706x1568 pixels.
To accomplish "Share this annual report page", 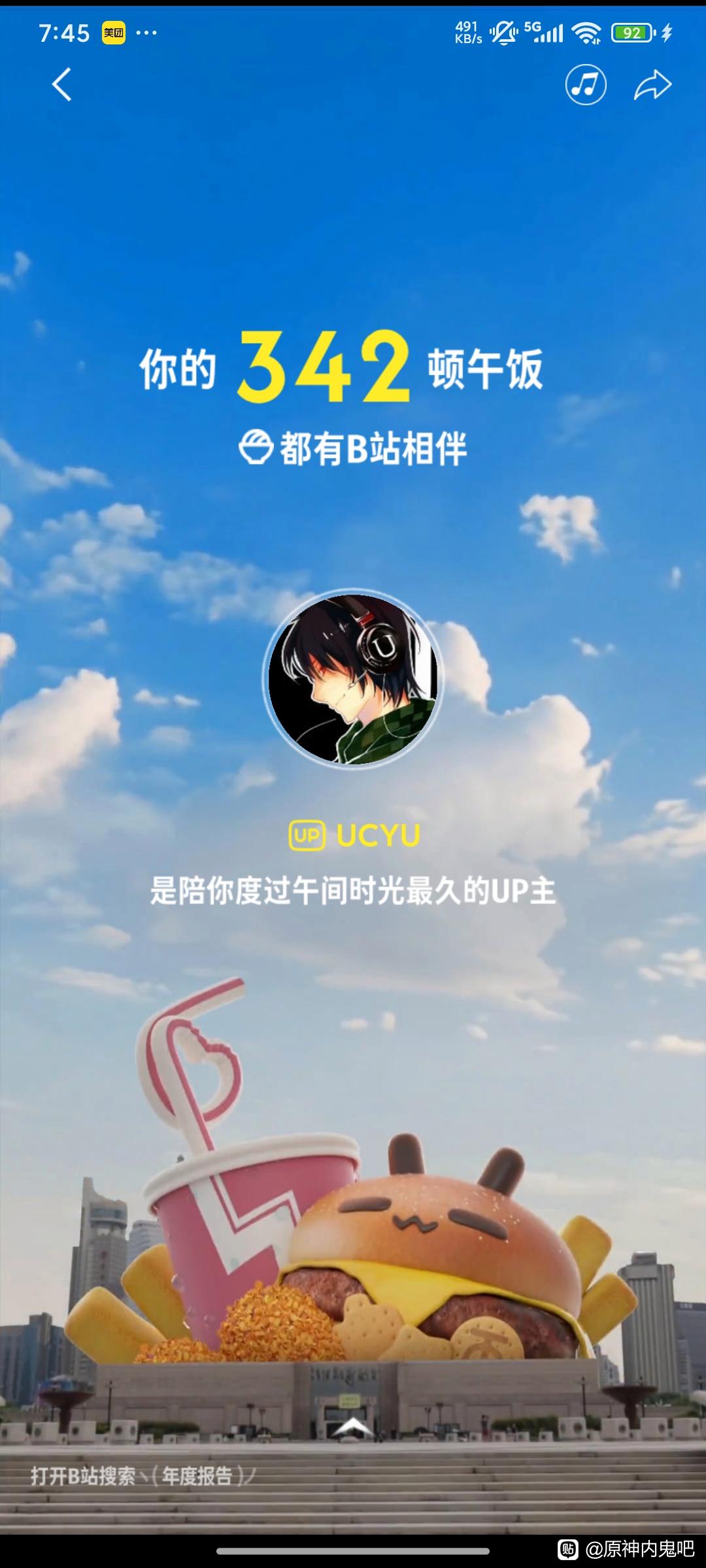I will click(x=652, y=85).
